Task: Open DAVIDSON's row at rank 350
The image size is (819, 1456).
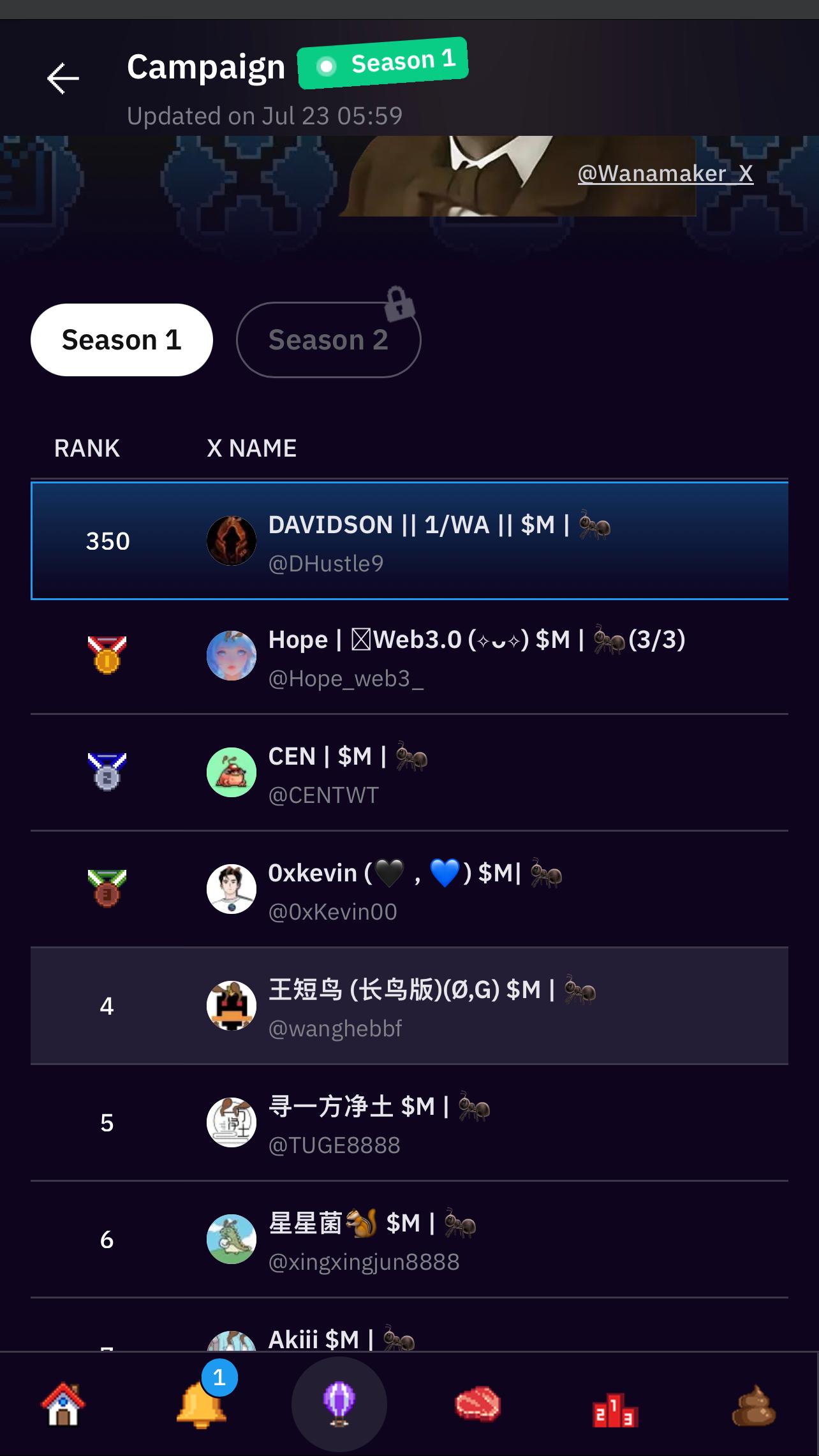Action: coord(409,541)
